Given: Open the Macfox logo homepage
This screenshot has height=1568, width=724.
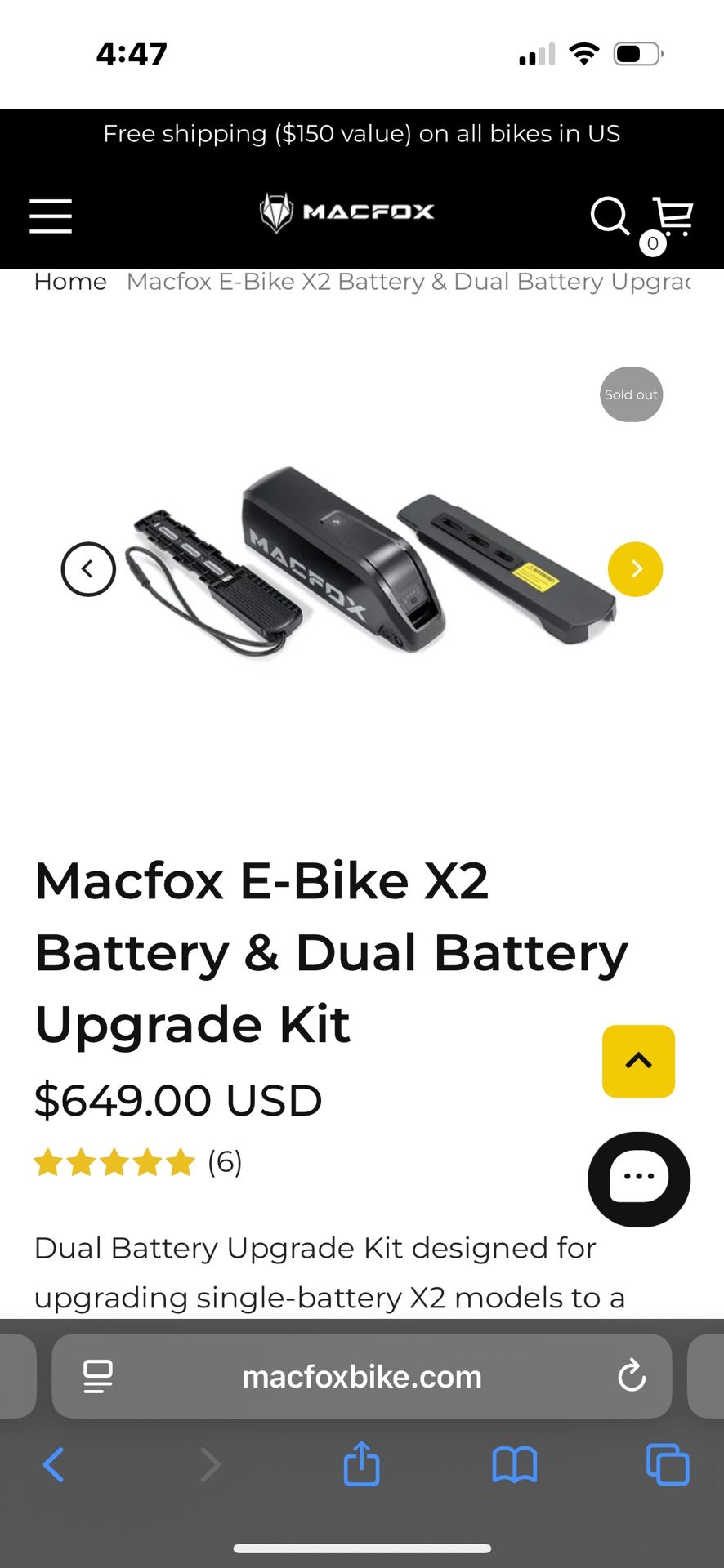Looking at the screenshot, I should [x=347, y=212].
